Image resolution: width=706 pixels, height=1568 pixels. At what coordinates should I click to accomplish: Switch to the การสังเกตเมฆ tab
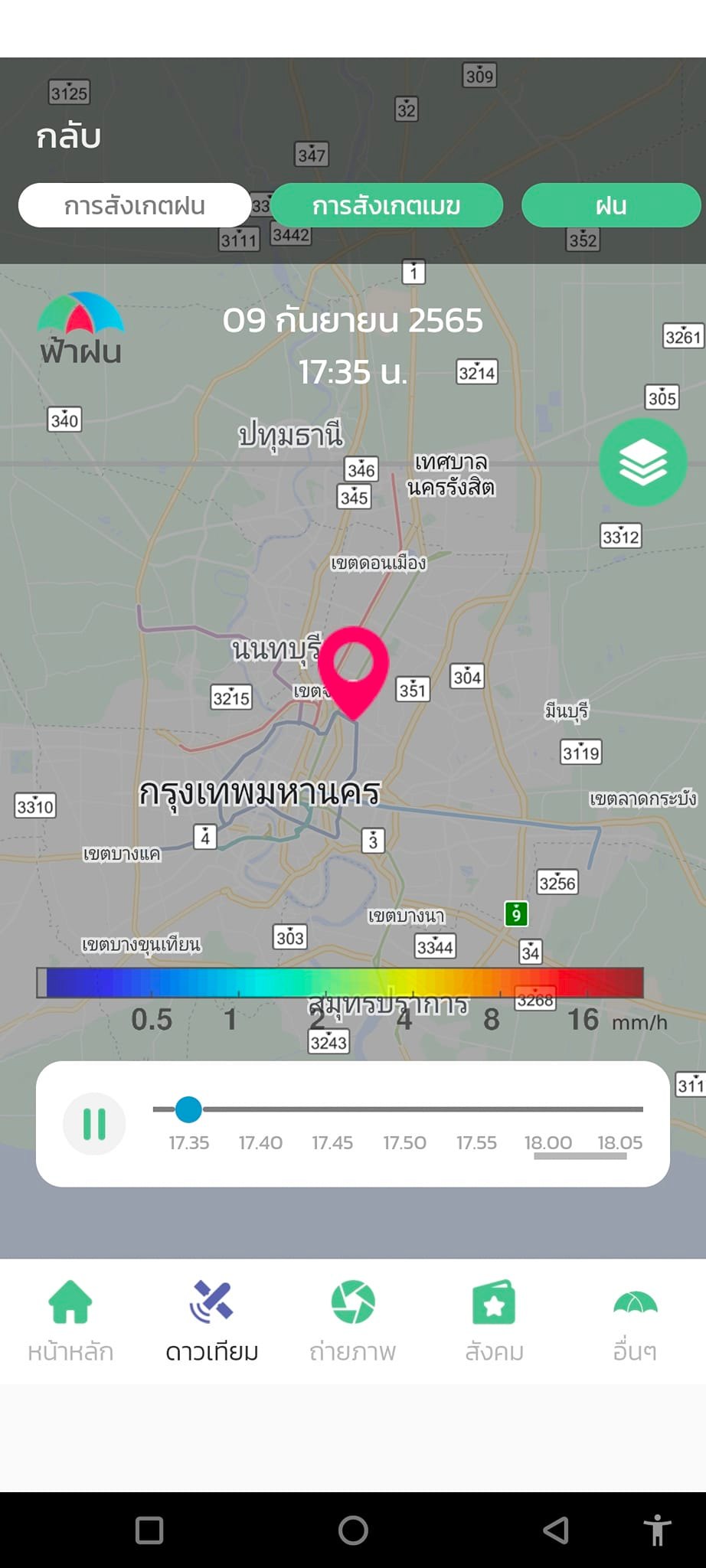[387, 205]
